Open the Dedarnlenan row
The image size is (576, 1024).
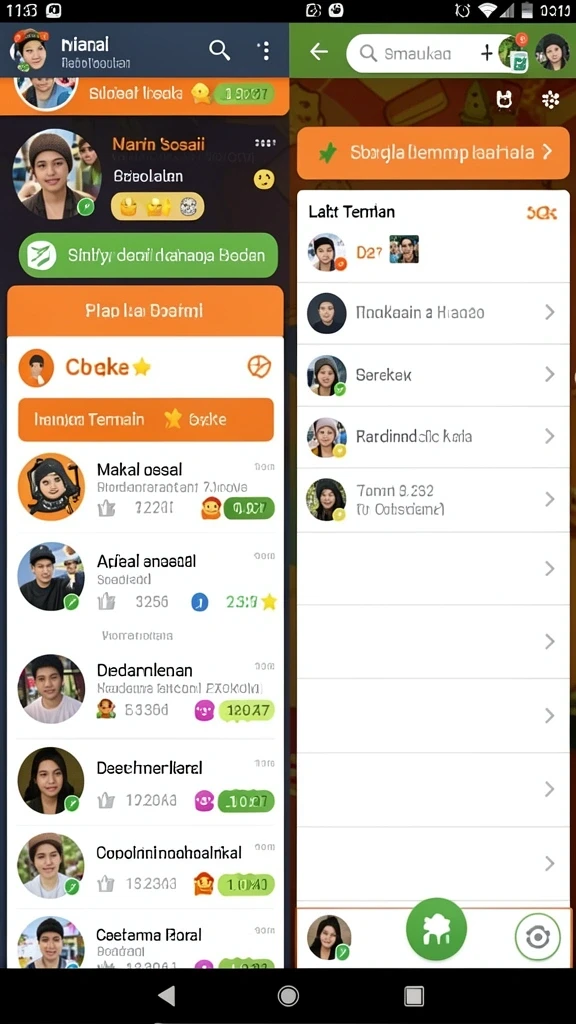146,688
